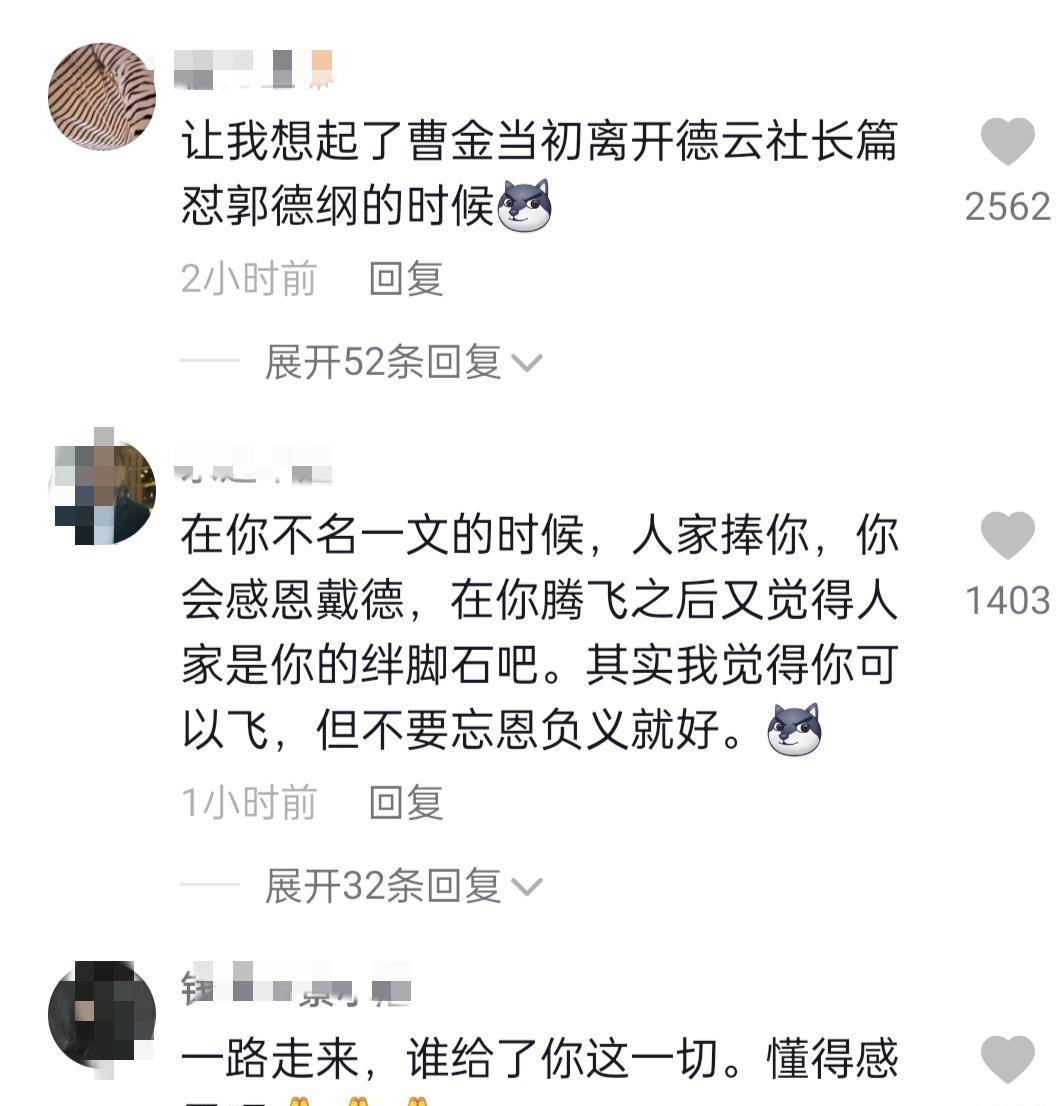Reply to the comment posted 1小时前
Viewport: 1060px width, 1106px height.
[x=405, y=803]
